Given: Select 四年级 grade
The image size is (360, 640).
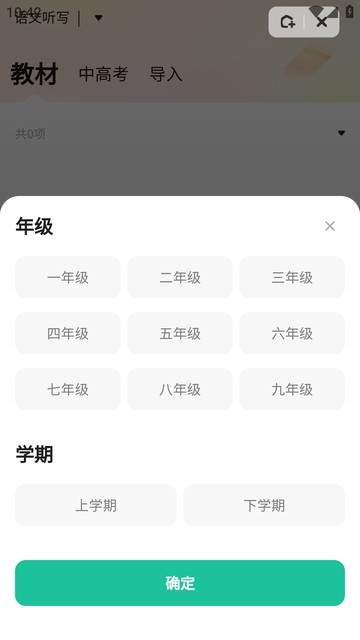Looking at the screenshot, I should [x=68, y=333].
